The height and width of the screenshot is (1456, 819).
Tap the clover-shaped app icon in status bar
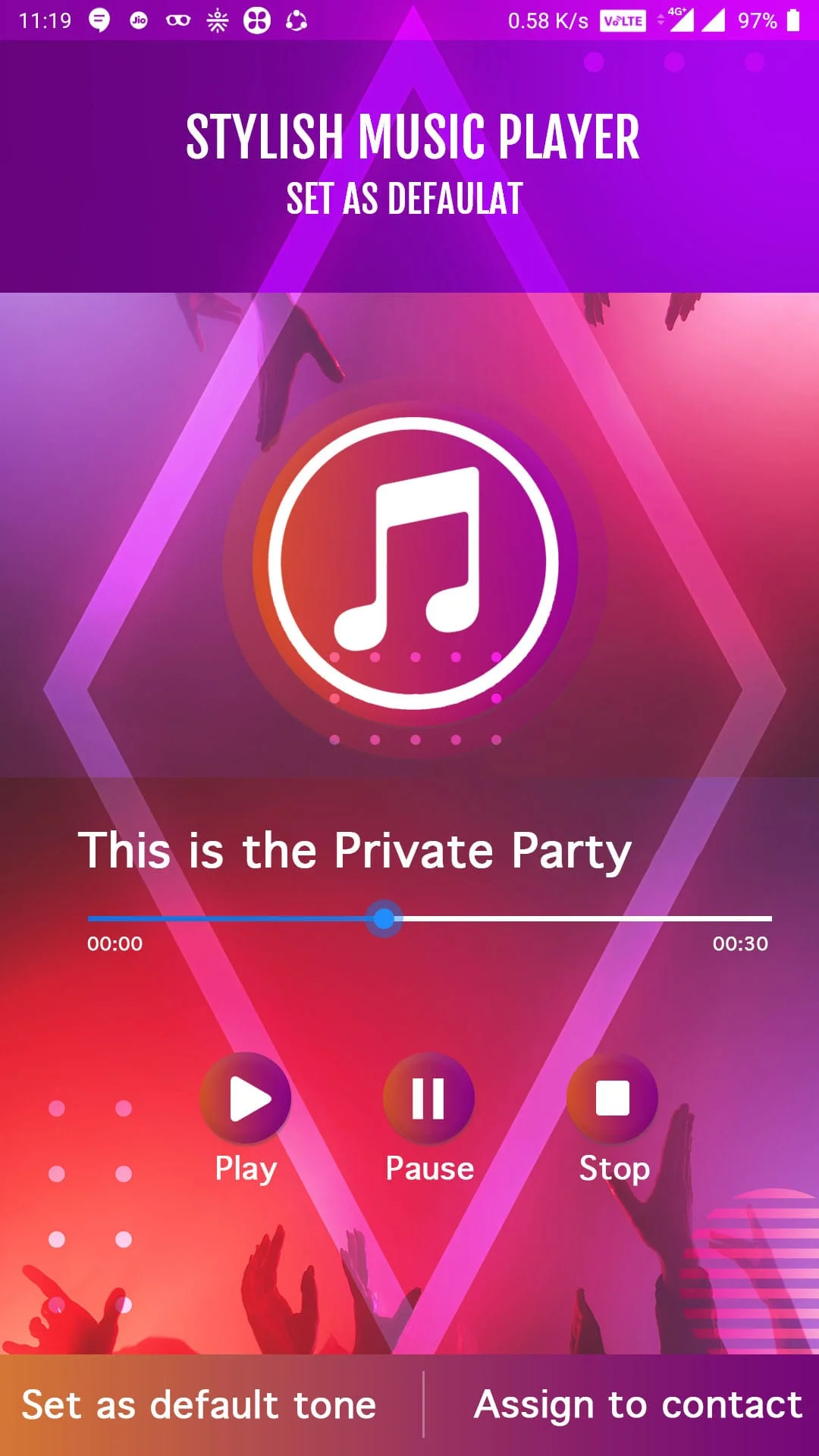pyautogui.click(x=257, y=20)
